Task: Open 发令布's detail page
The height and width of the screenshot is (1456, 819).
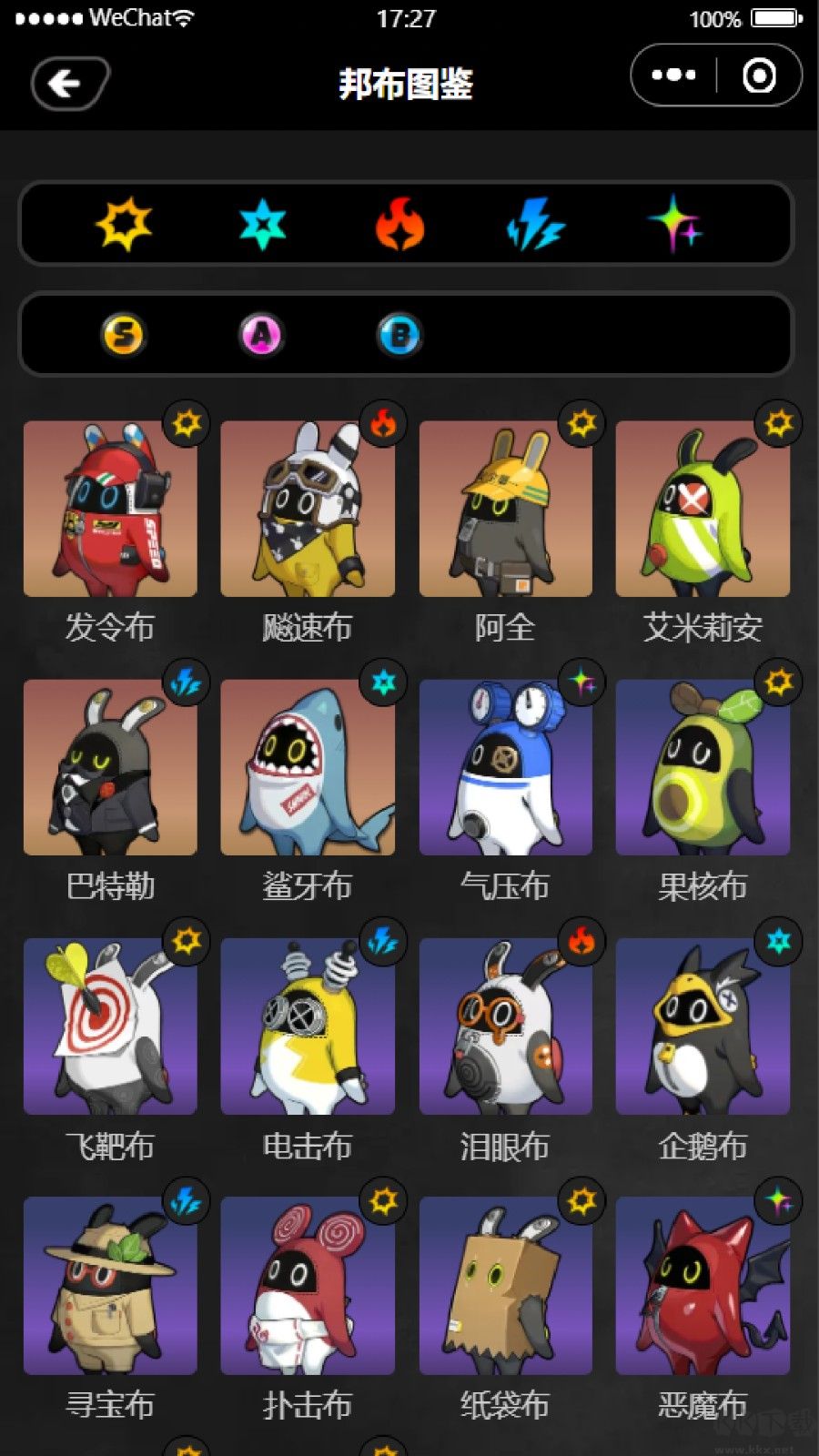Action: pos(112,510)
